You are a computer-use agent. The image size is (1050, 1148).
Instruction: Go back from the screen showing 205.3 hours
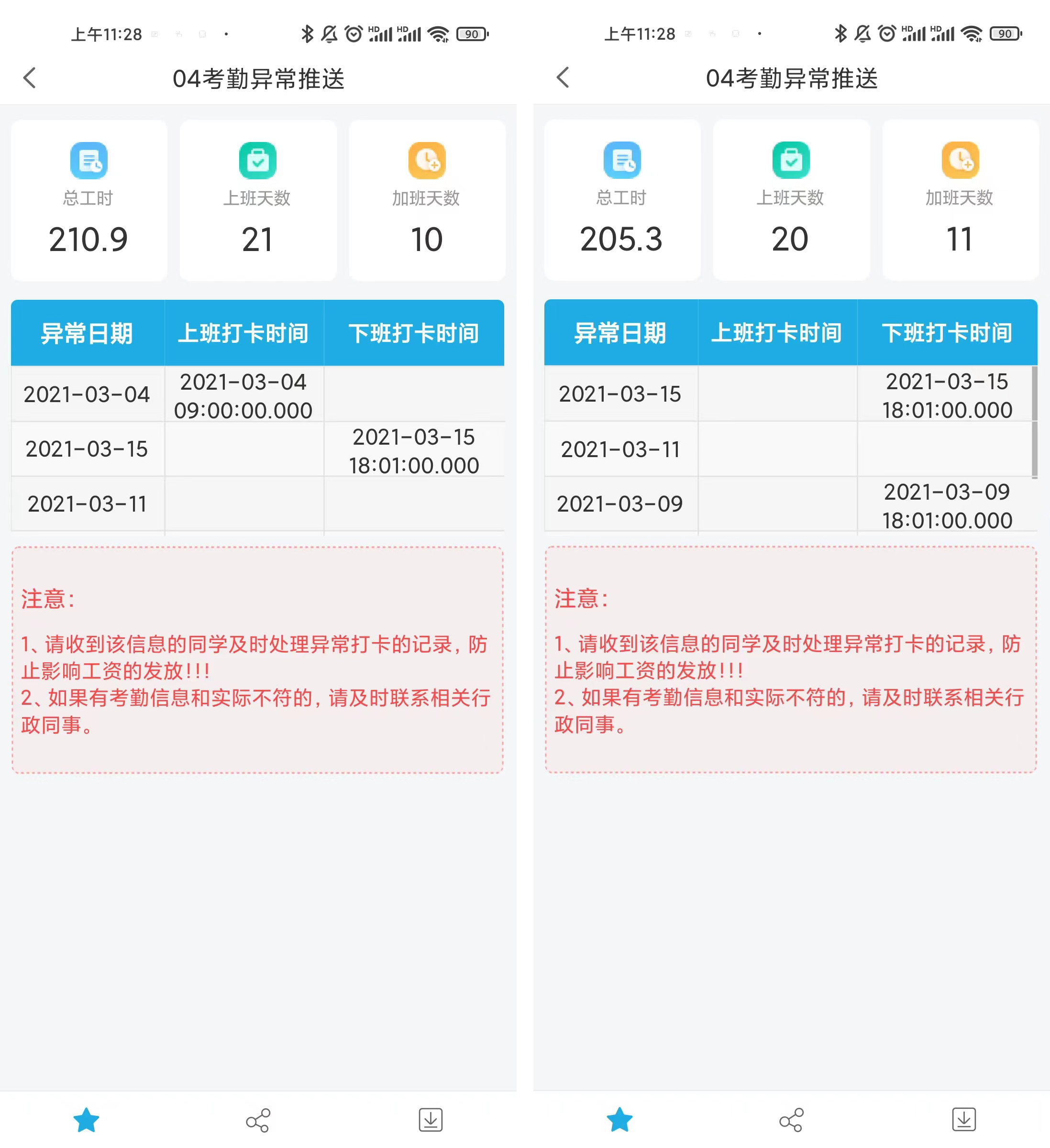(563, 77)
